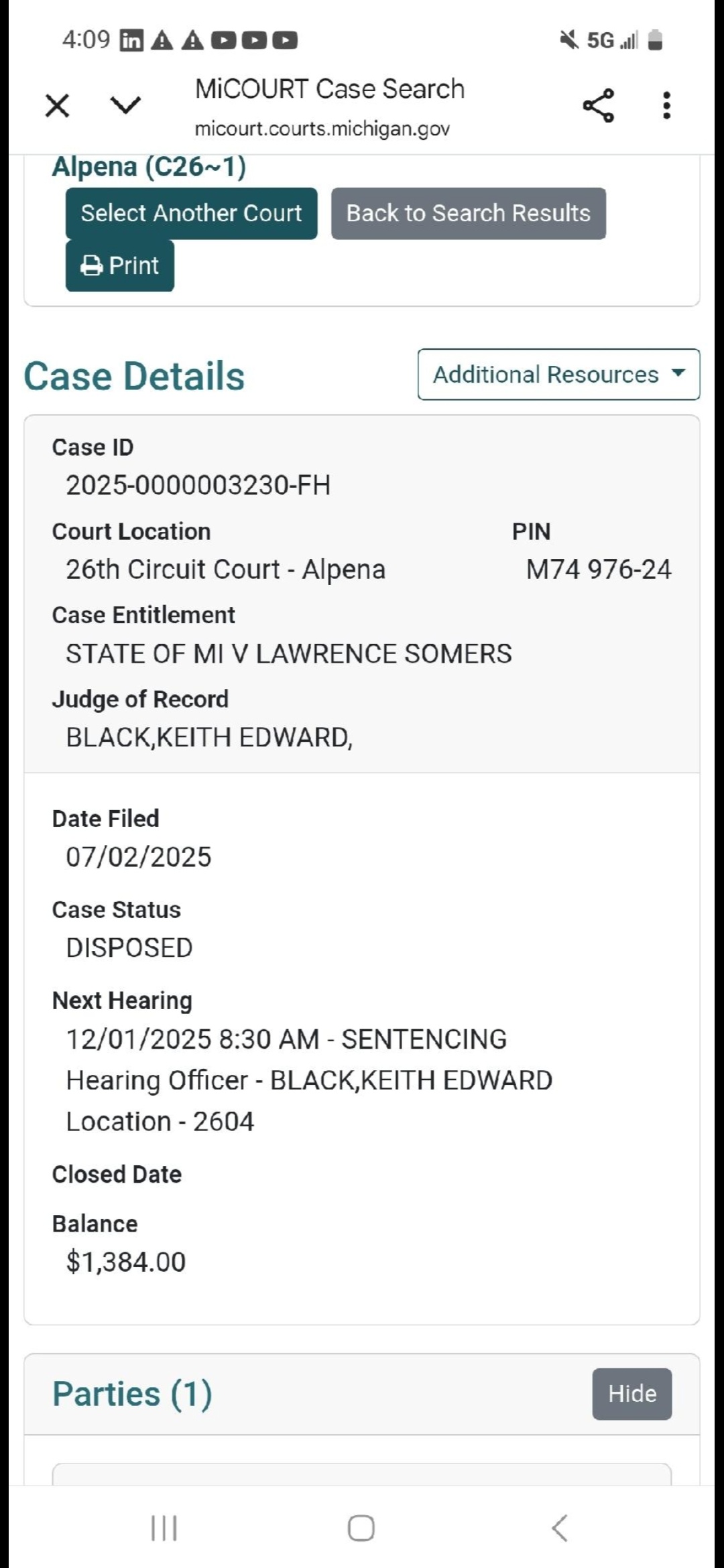The image size is (724, 1568).
Task: Open the browser overflow menu
Action: [666, 106]
